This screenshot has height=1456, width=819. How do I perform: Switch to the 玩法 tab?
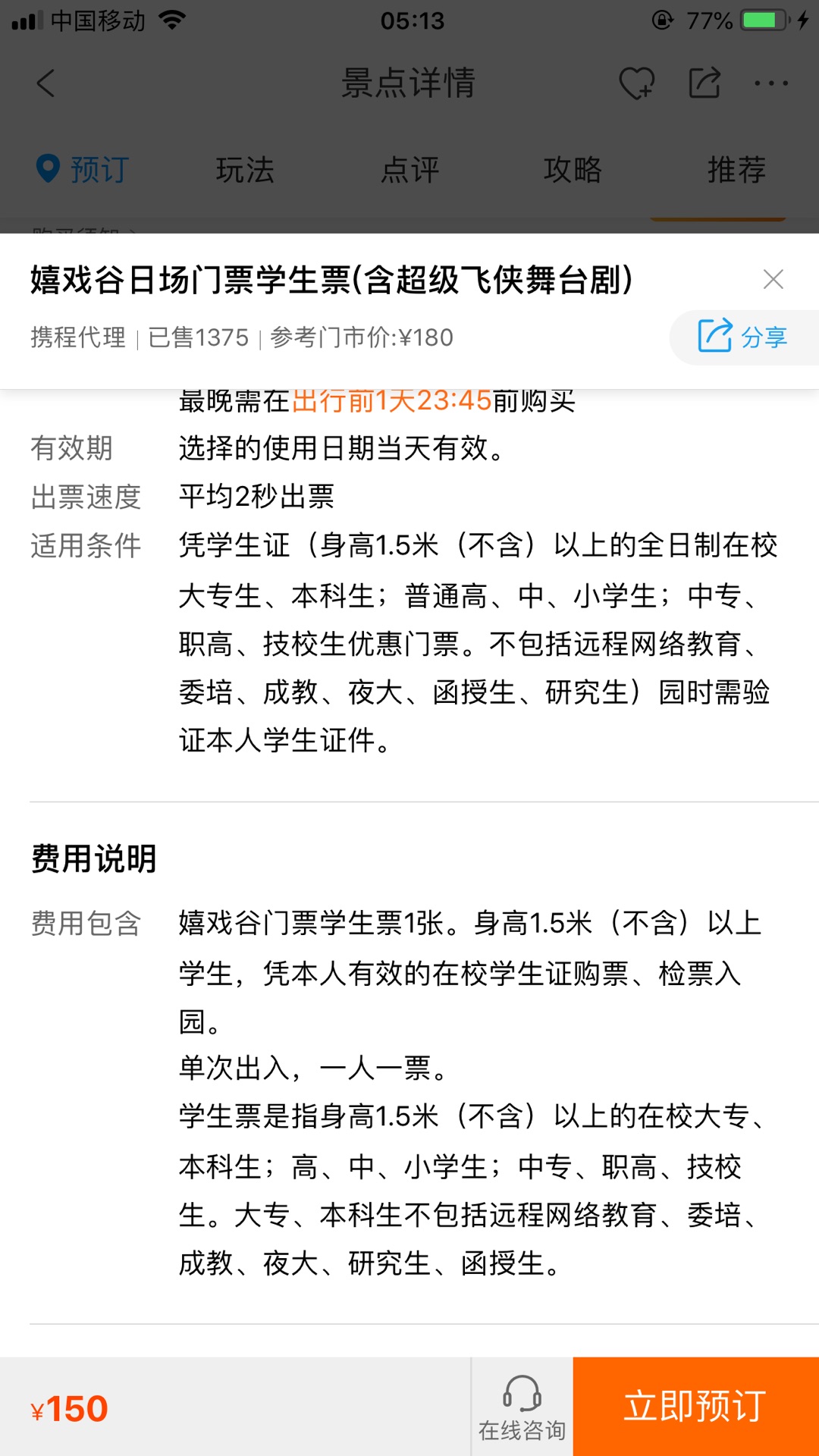point(245,170)
